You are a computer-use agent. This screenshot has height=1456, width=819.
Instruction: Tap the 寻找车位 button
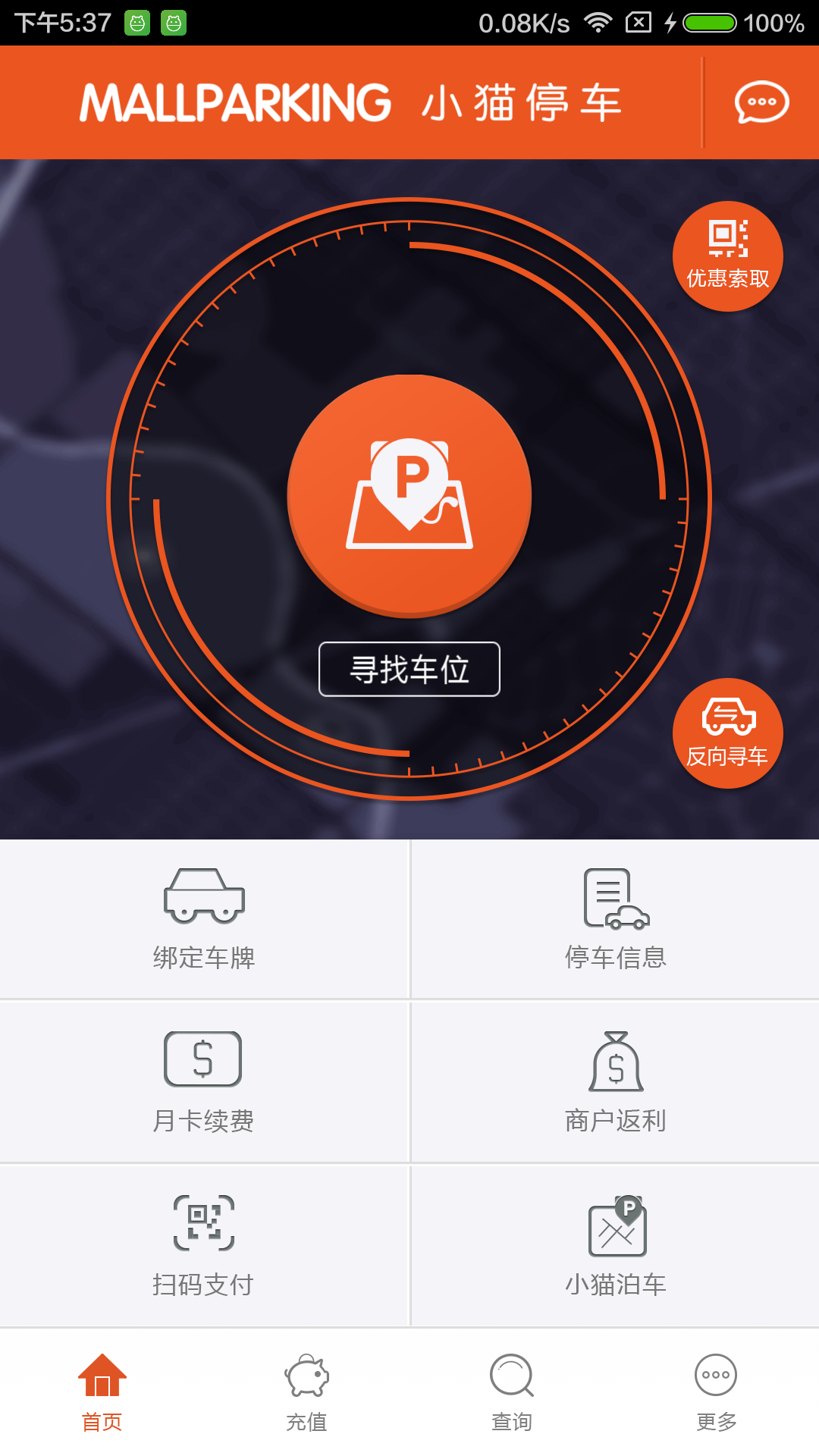click(409, 669)
